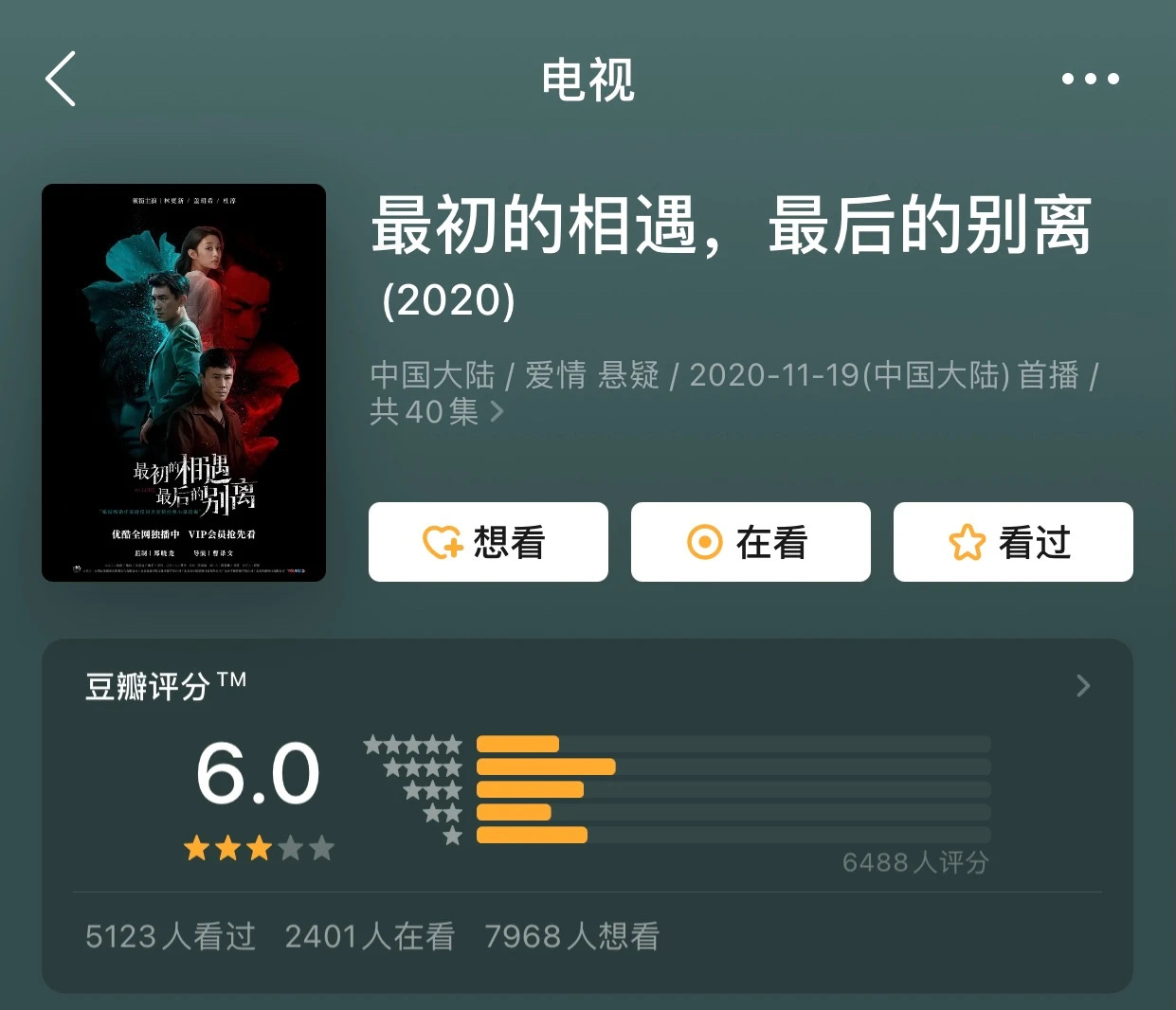1176x1010 pixels.
Task: Open the 豆瓣评分 rating details
Action: pos(1083,686)
